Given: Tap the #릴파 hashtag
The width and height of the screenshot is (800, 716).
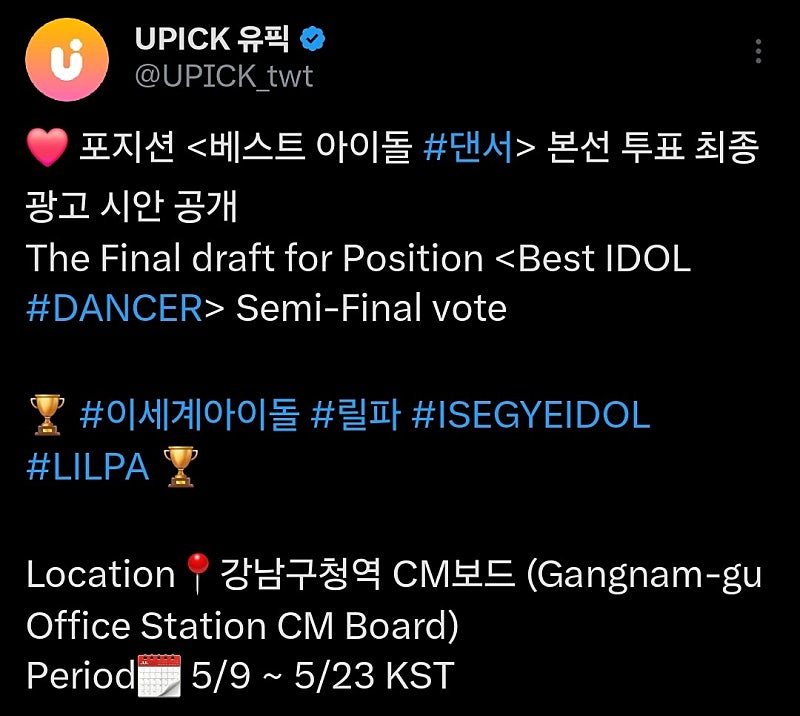Looking at the screenshot, I should pyautogui.click(x=355, y=415).
